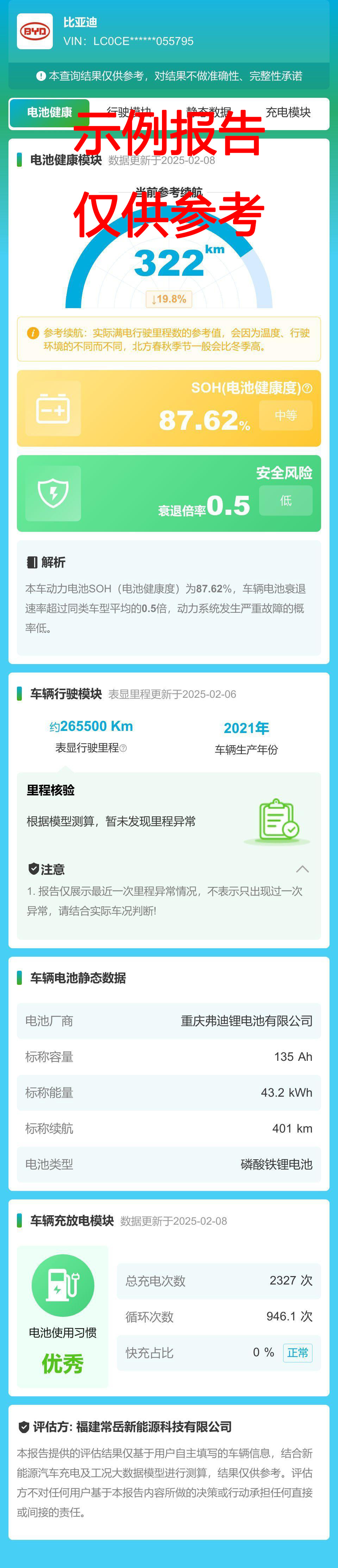Switch to the 充电模块 tab
Image resolution: width=338 pixels, height=1568 pixels.
287,113
